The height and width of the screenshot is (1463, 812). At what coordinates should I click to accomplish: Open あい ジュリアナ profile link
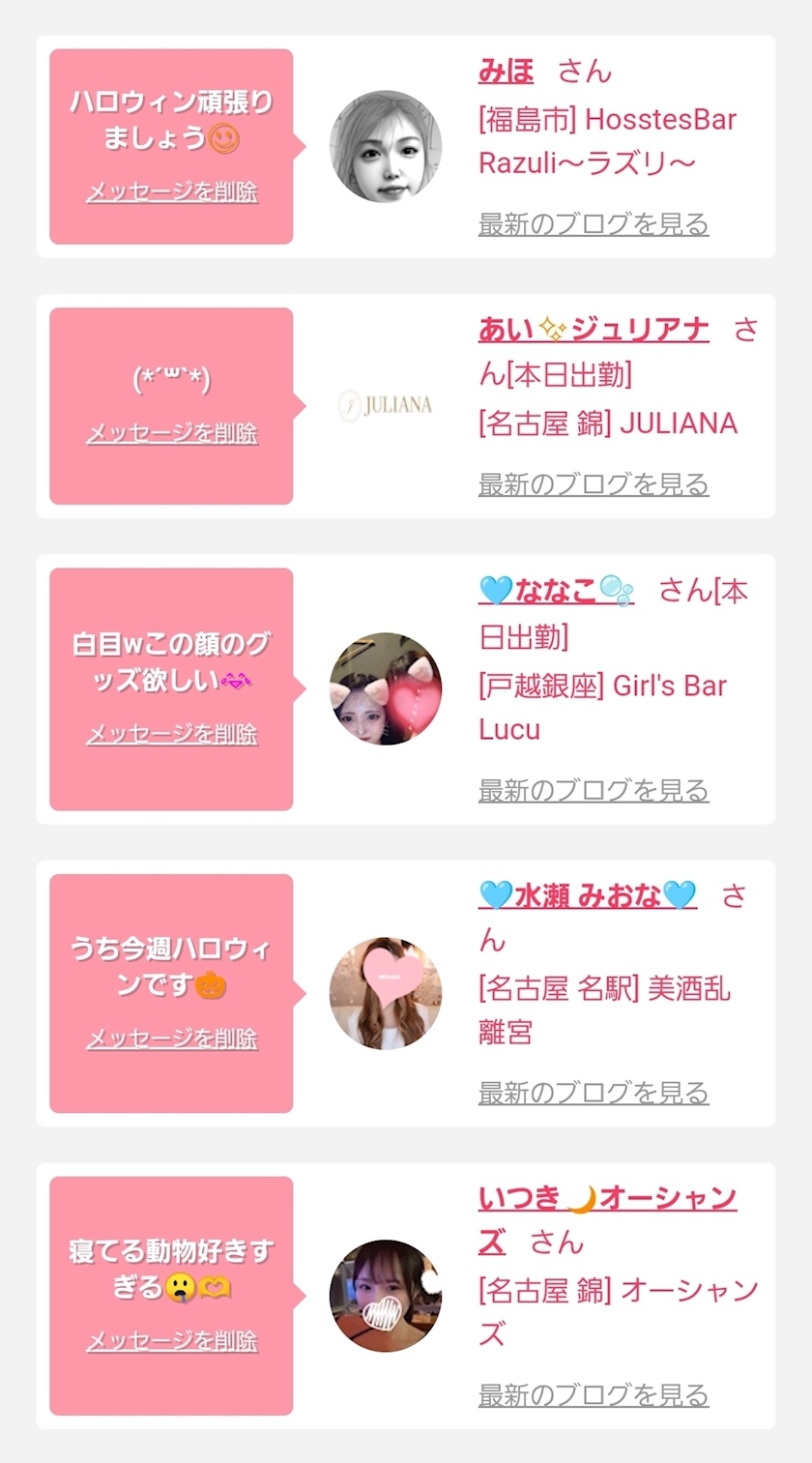coord(594,331)
